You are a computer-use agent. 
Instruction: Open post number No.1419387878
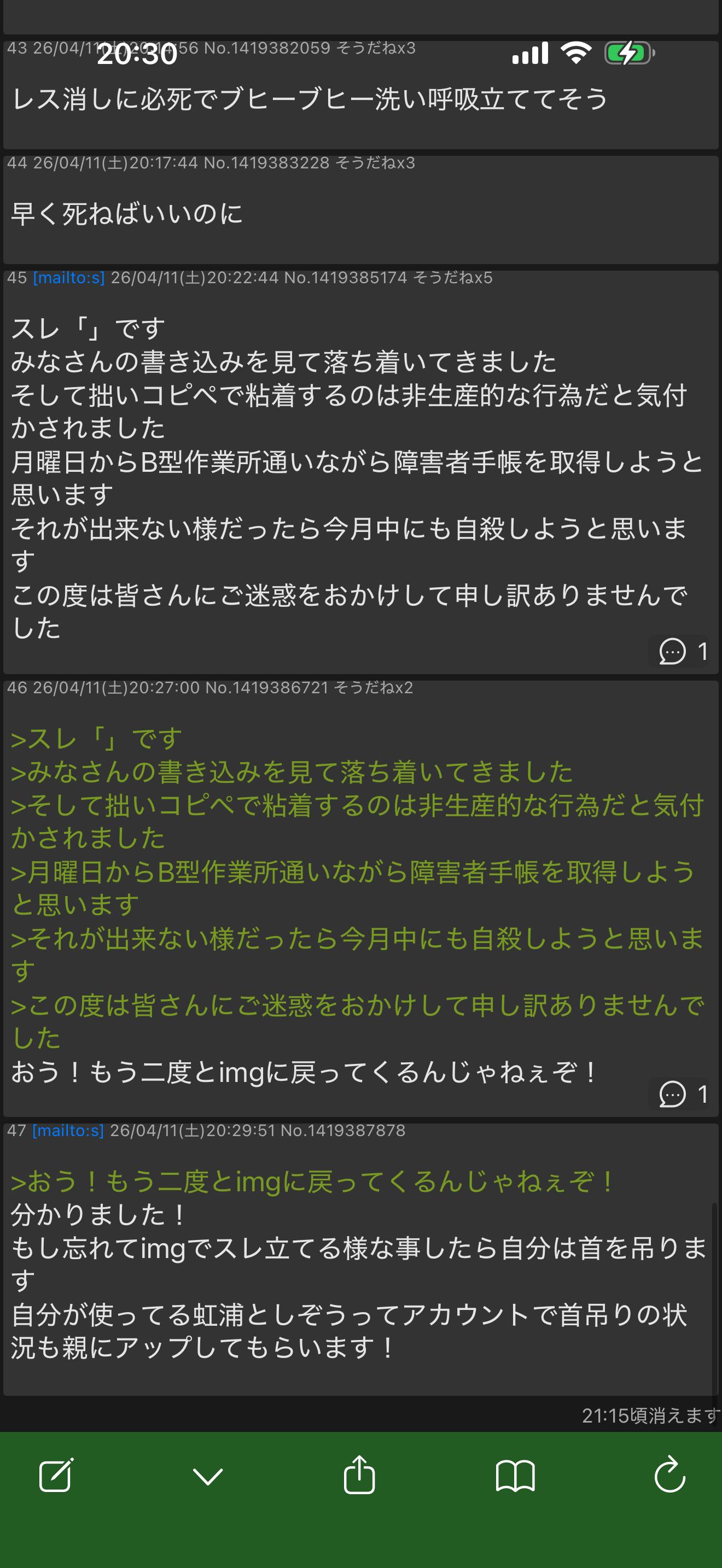343,1130
